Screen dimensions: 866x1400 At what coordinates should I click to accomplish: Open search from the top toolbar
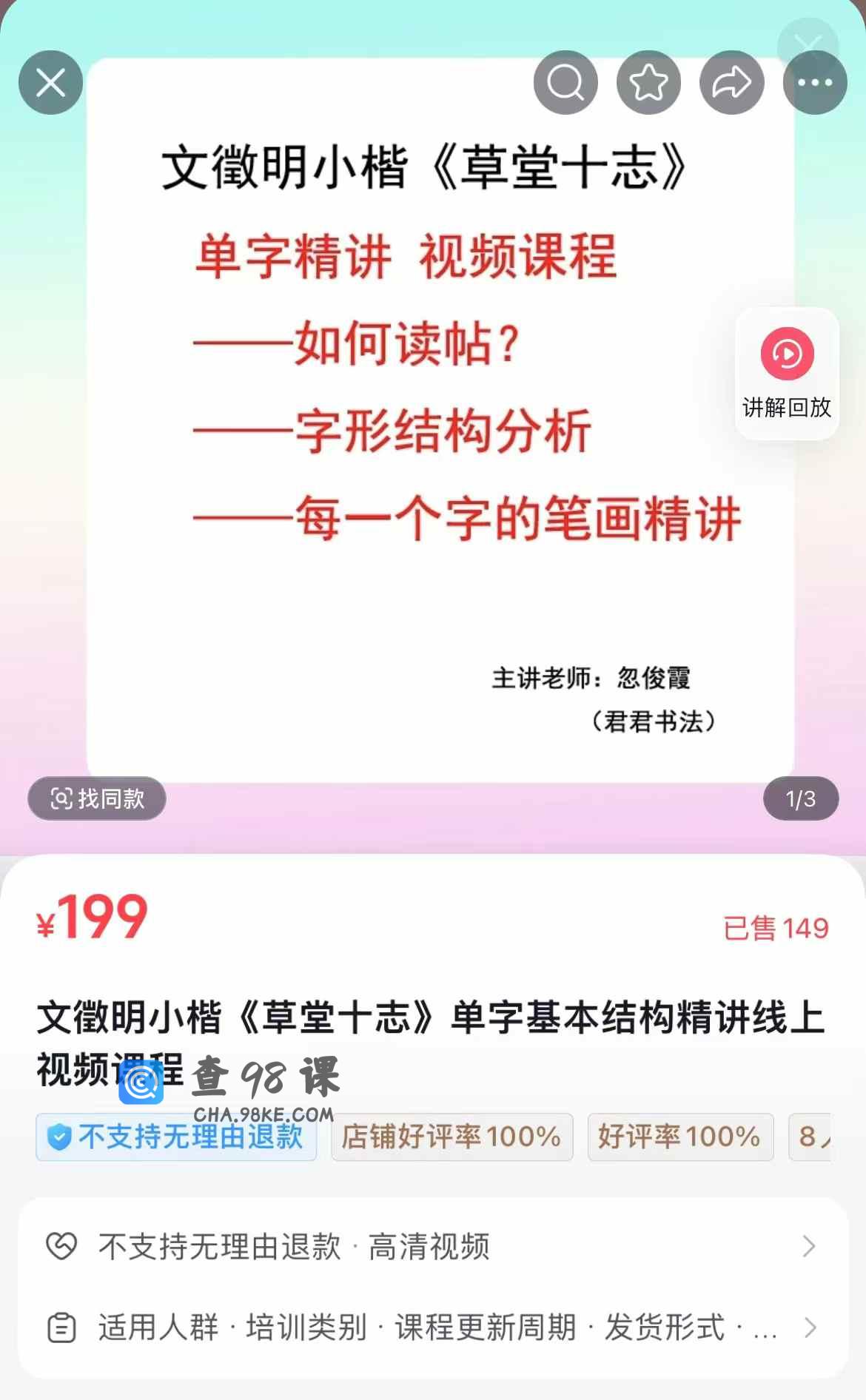[x=565, y=82]
